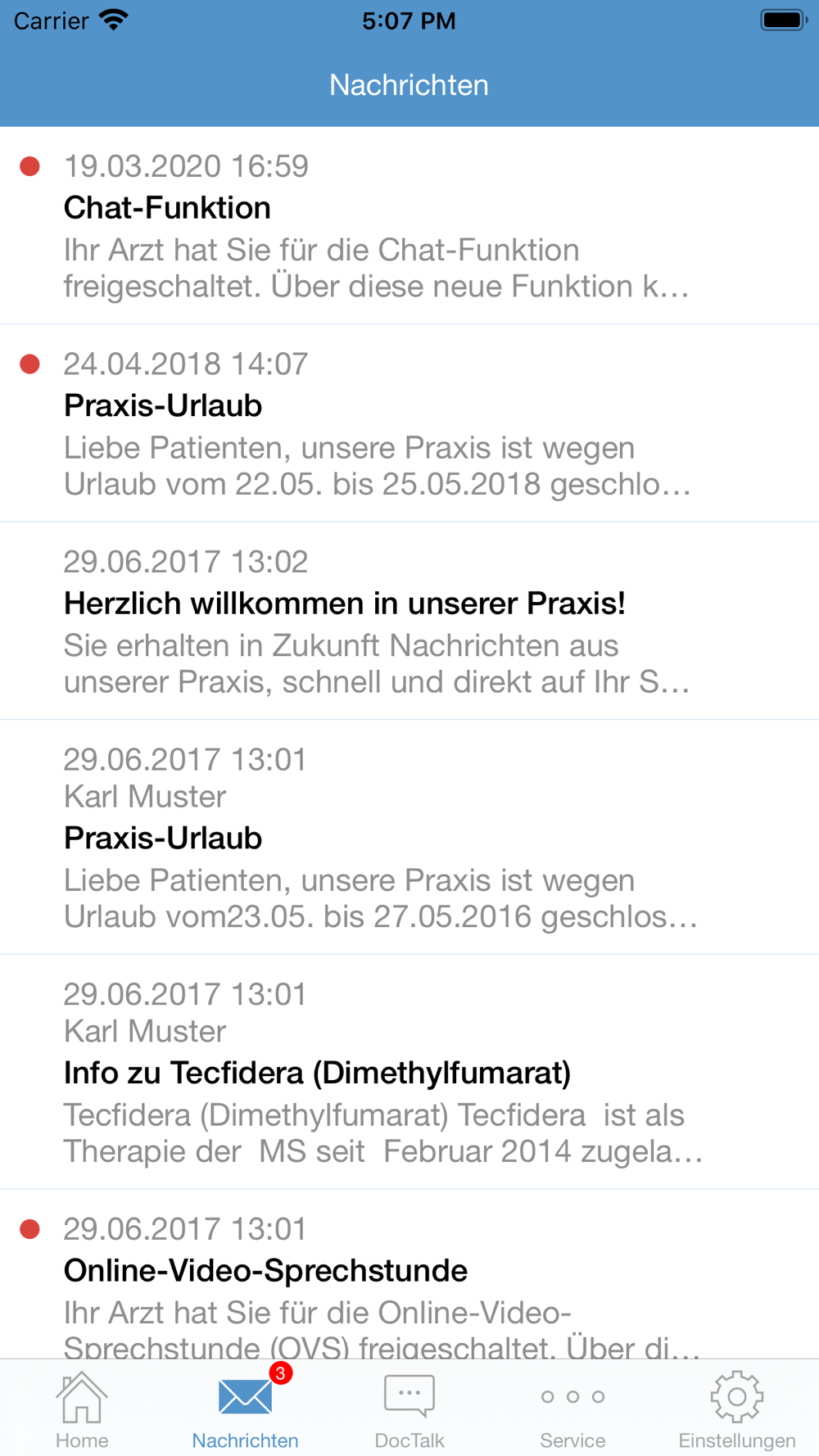This screenshot has height=1456, width=819.
Task: Open the Service tab
Action: 573,1409
